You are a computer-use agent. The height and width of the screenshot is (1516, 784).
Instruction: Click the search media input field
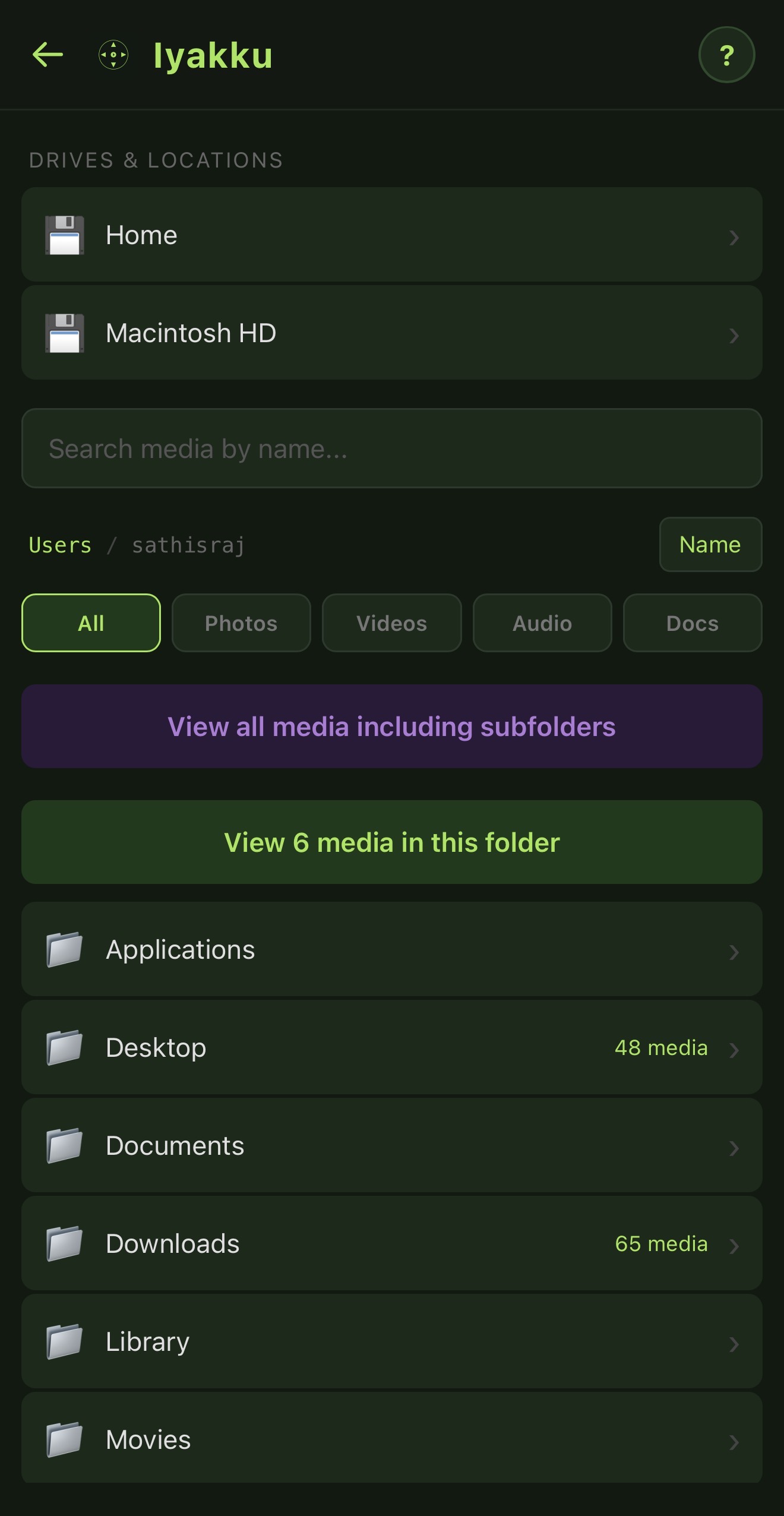[391, 448]
